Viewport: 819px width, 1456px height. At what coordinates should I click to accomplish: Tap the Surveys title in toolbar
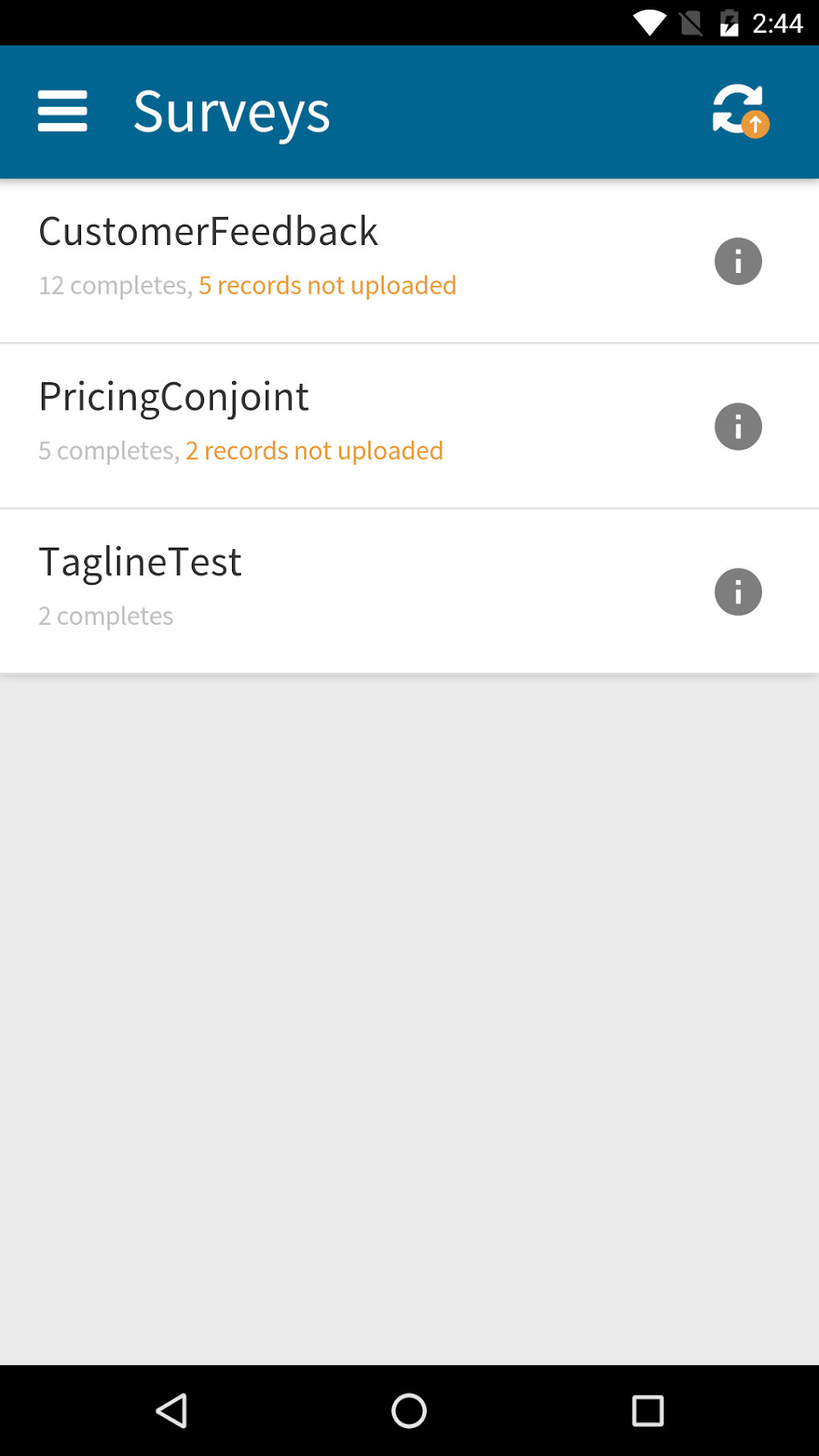[231, 111]
